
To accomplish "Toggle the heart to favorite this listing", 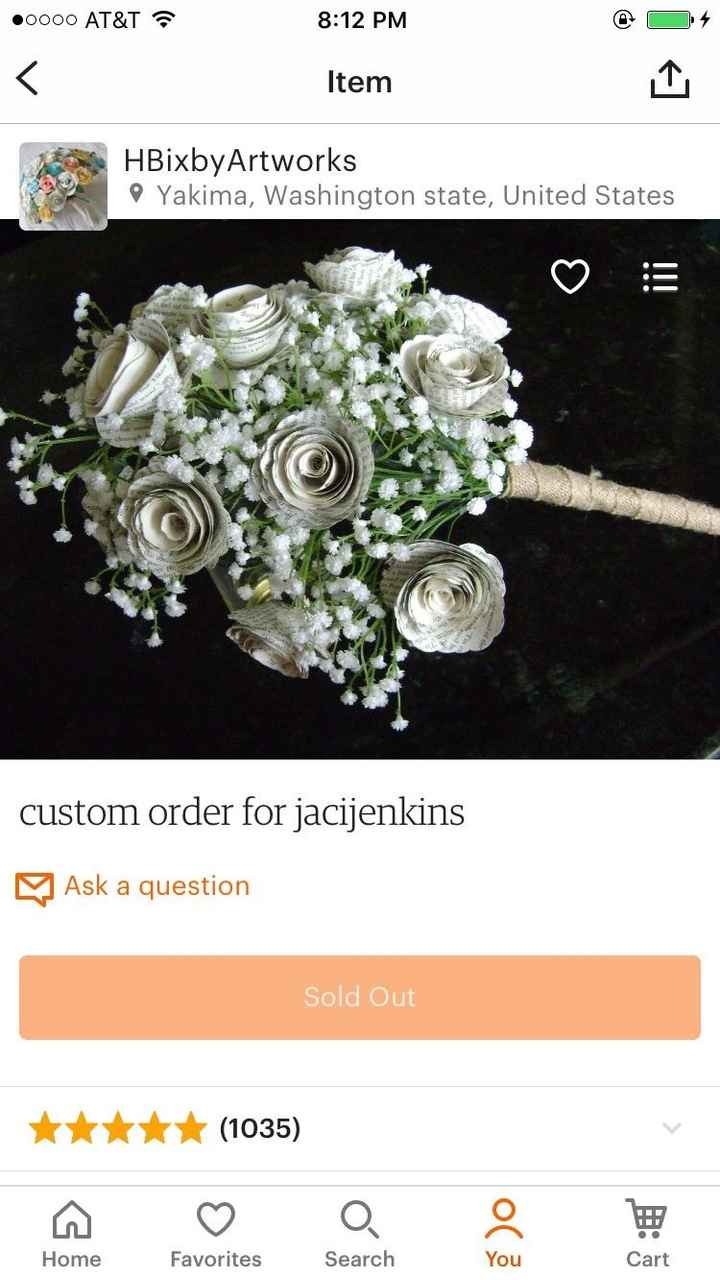I will coord(570,277).
